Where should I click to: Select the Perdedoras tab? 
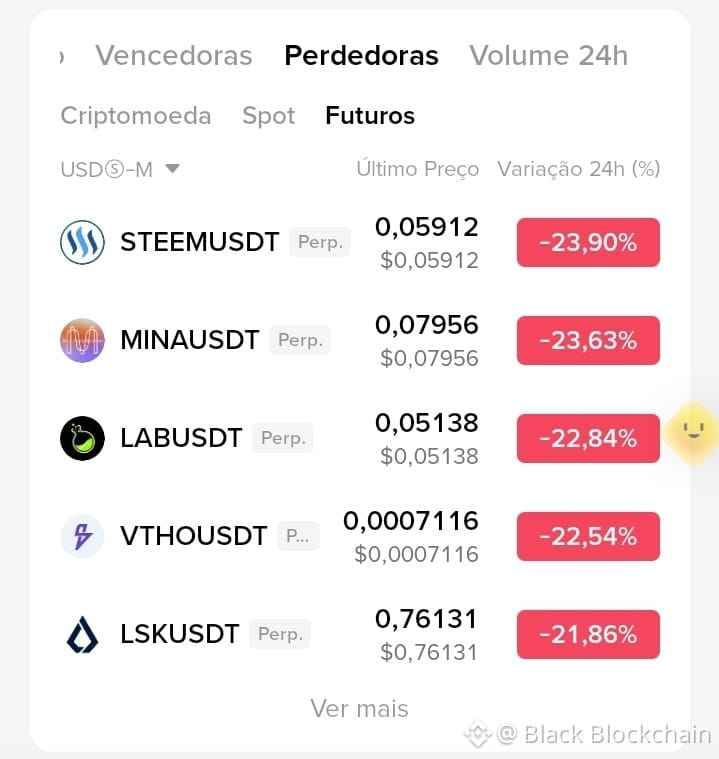(x=361, y=55)
